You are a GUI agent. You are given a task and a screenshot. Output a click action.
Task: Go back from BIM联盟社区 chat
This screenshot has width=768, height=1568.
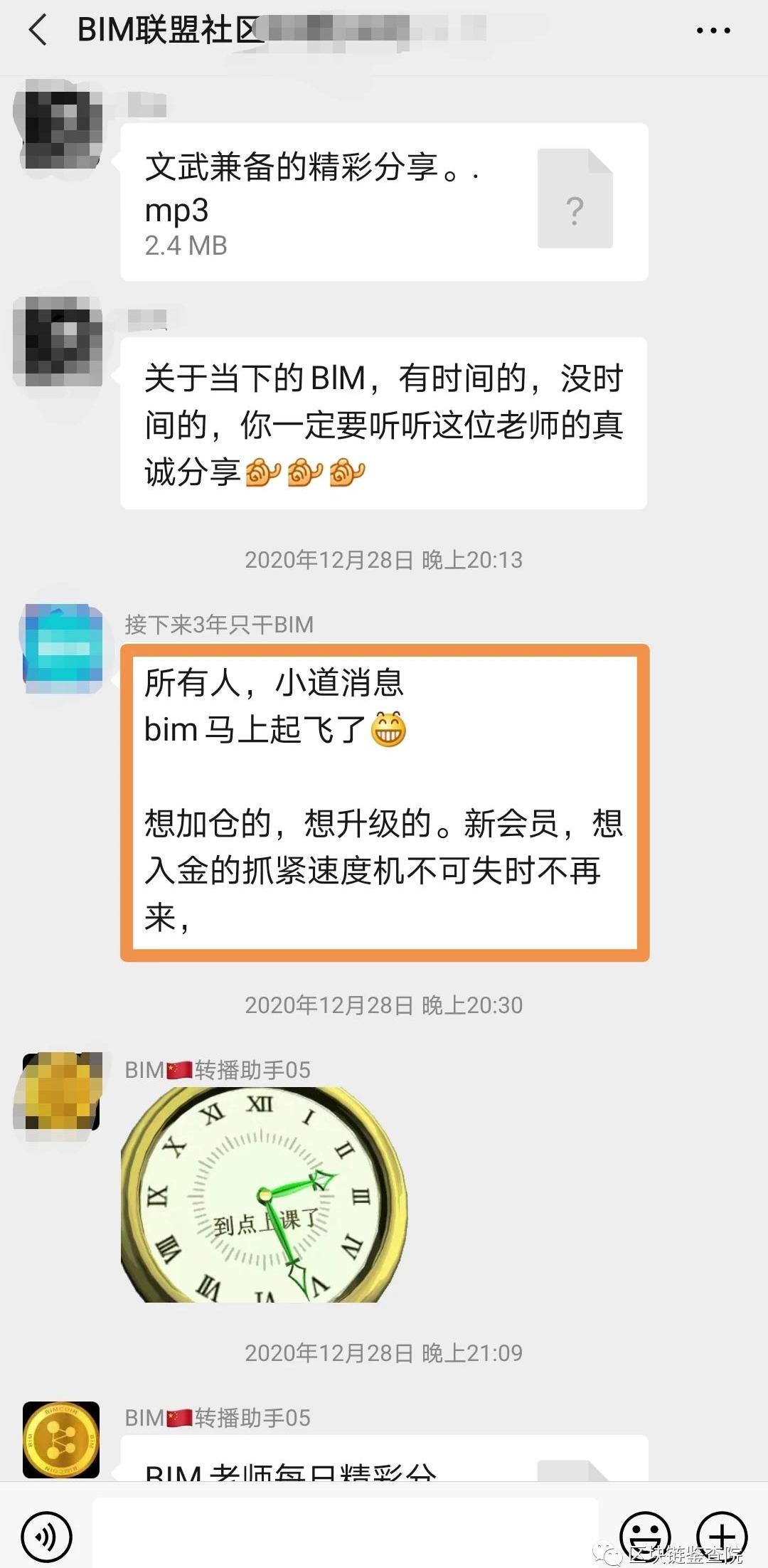point(37,31)
